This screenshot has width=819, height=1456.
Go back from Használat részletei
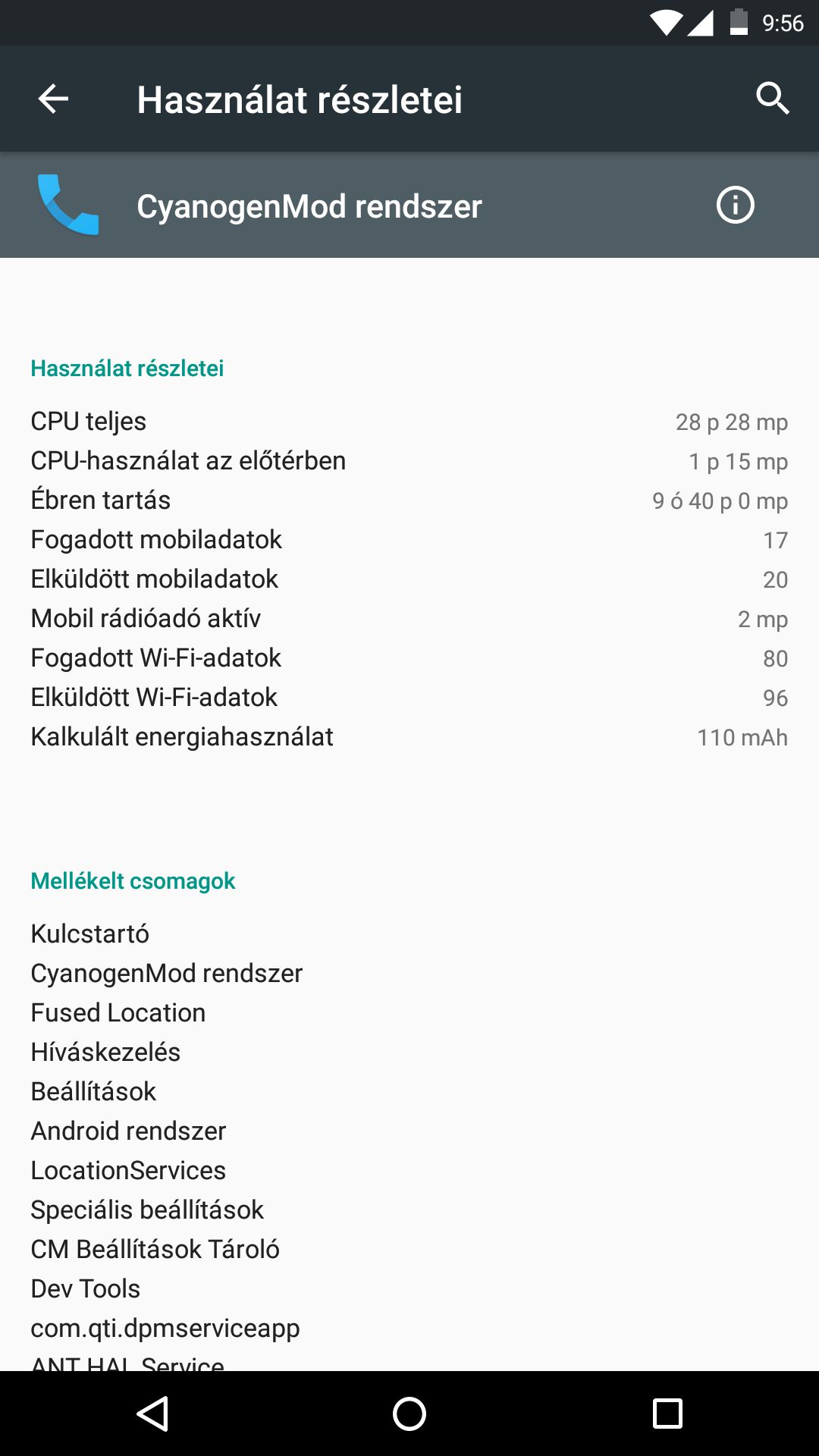pyautogui.click(x=53, y=99)
